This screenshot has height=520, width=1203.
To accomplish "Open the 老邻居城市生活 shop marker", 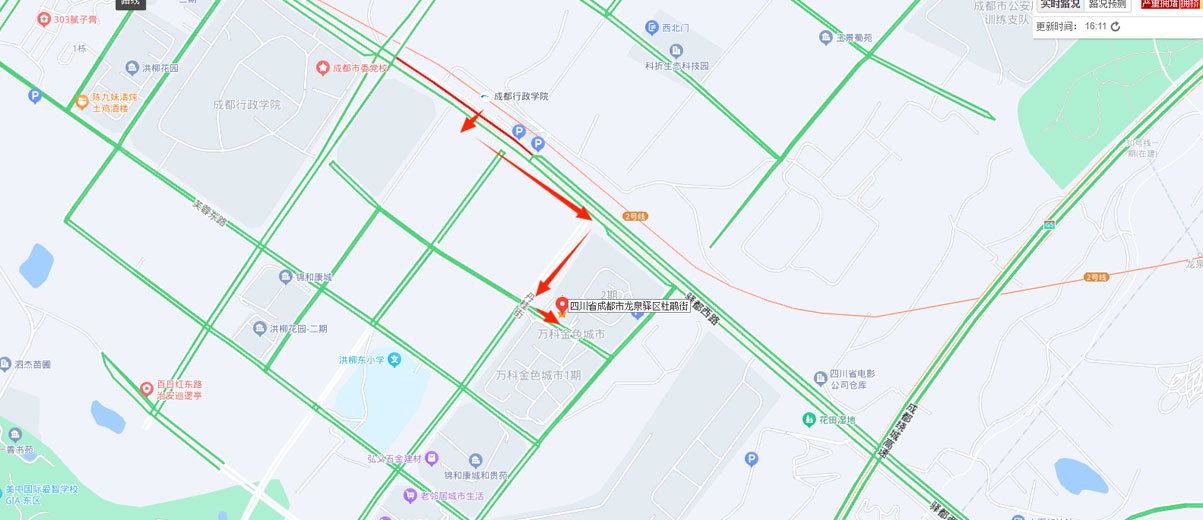I will tap(409, 496).
